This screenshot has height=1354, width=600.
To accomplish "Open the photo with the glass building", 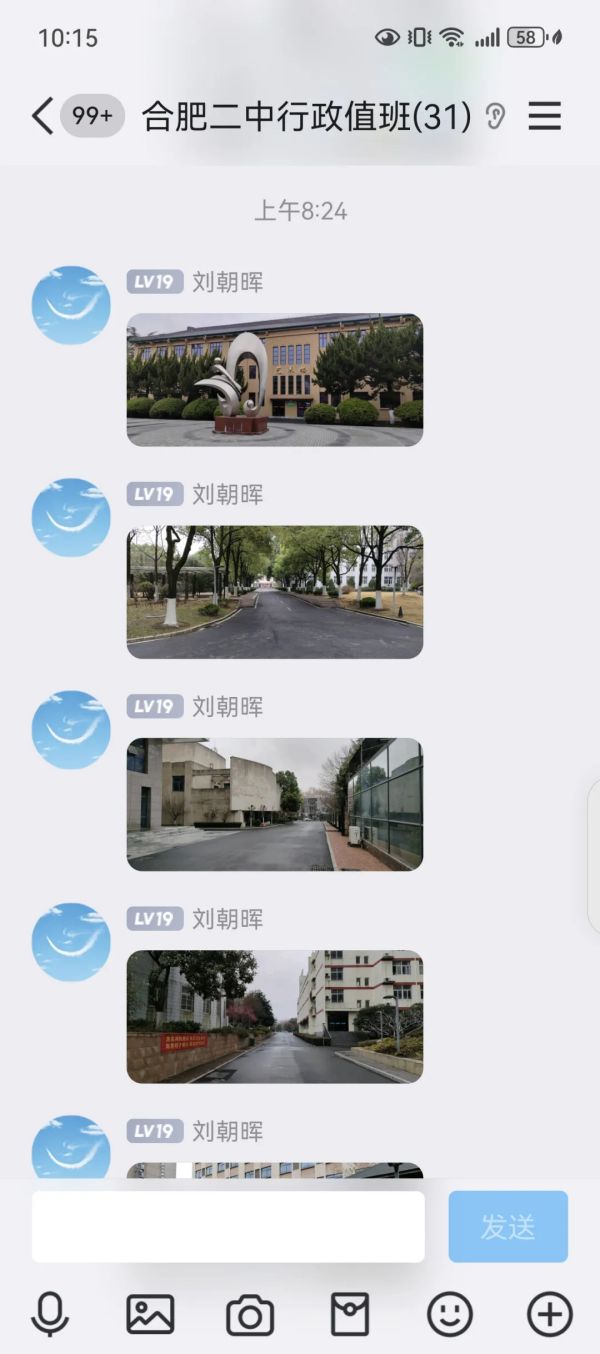I will pyautogui.click(x=275, y=805).
